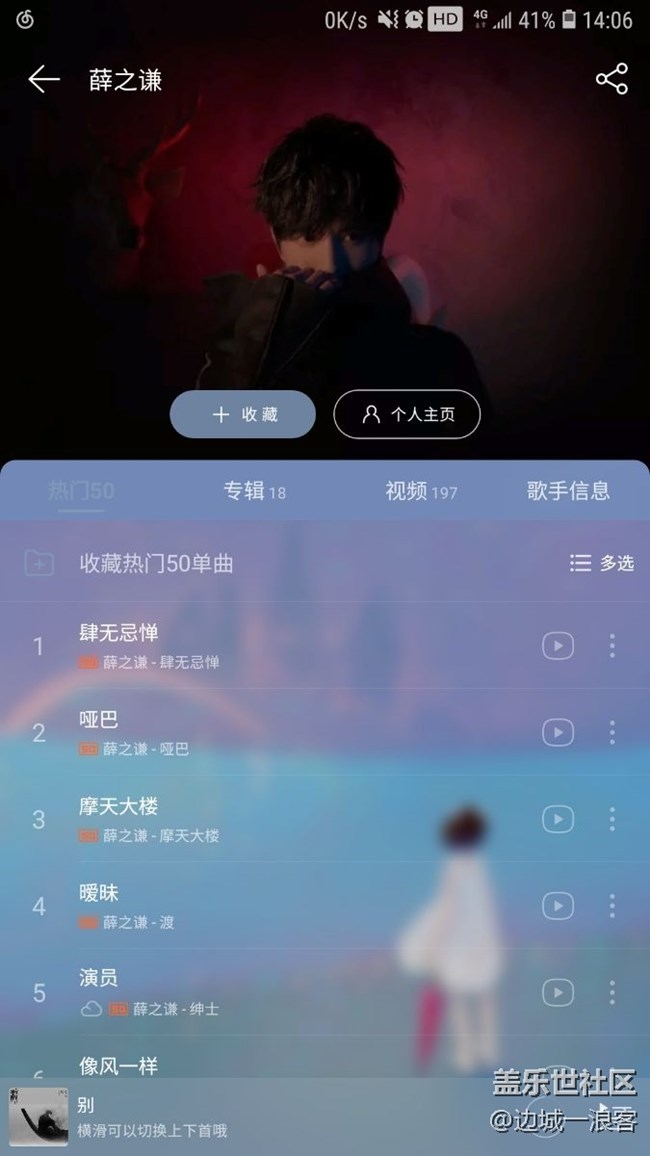The image size is (650, 1156).
Task: Open the 歌手信息 tab
Action: [x=568, y=491]
